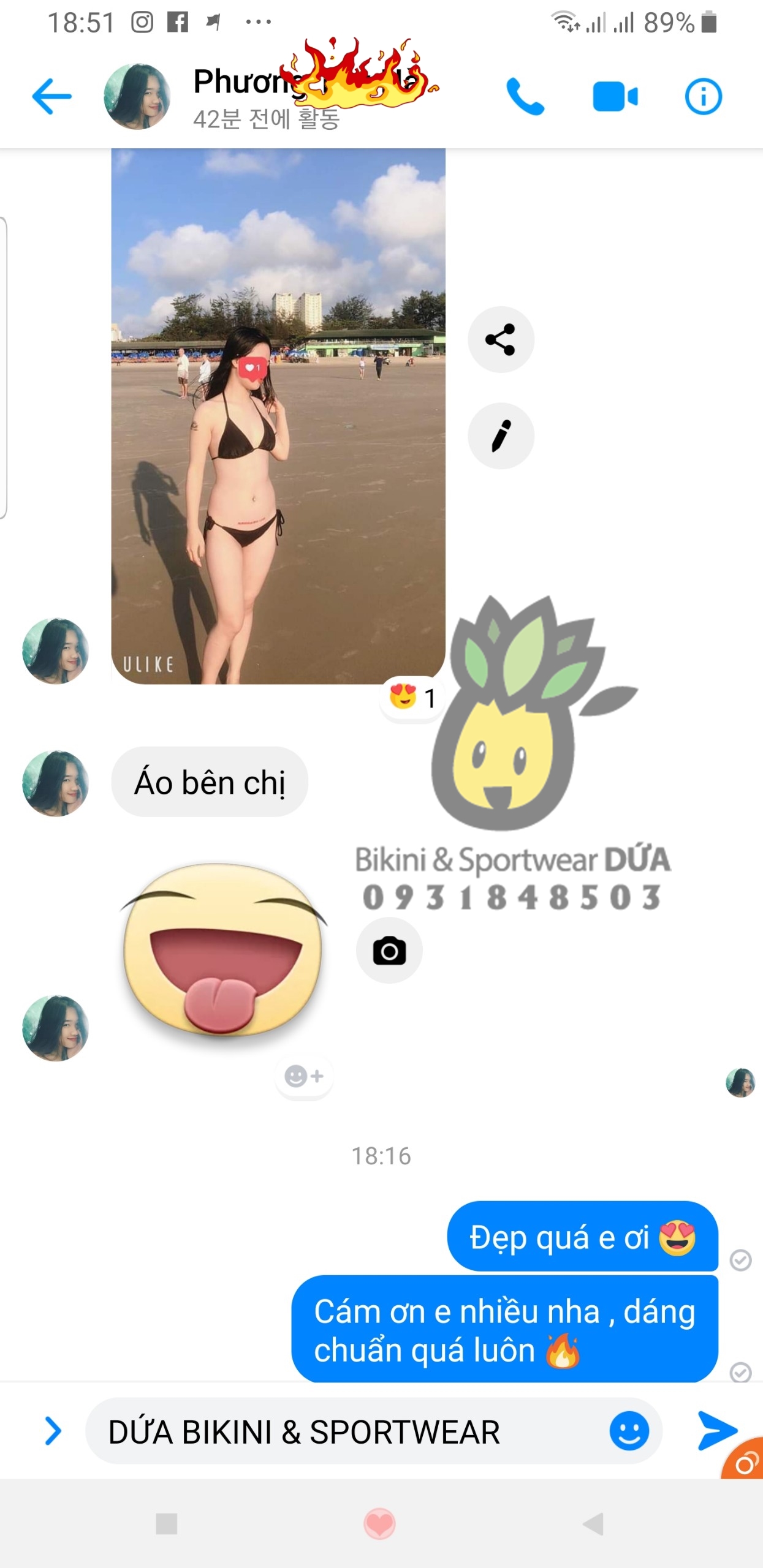
Task: Tap the system back navigation button
Action: pos(593,1523)
